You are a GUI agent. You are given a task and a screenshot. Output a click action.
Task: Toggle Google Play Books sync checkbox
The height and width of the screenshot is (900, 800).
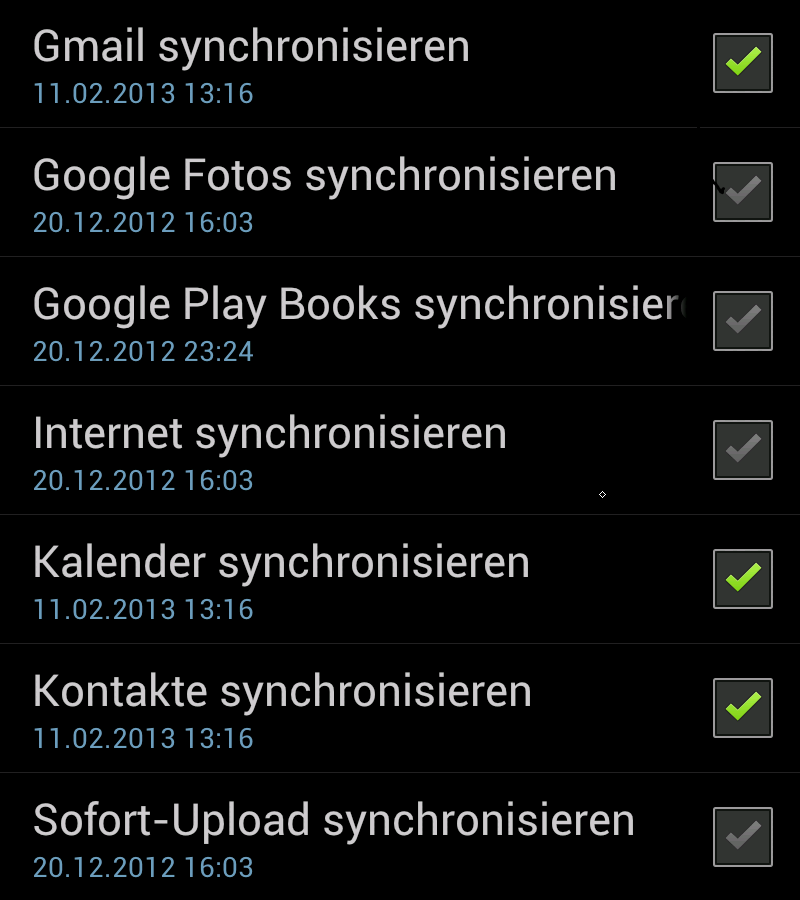(x=742, y=321)
